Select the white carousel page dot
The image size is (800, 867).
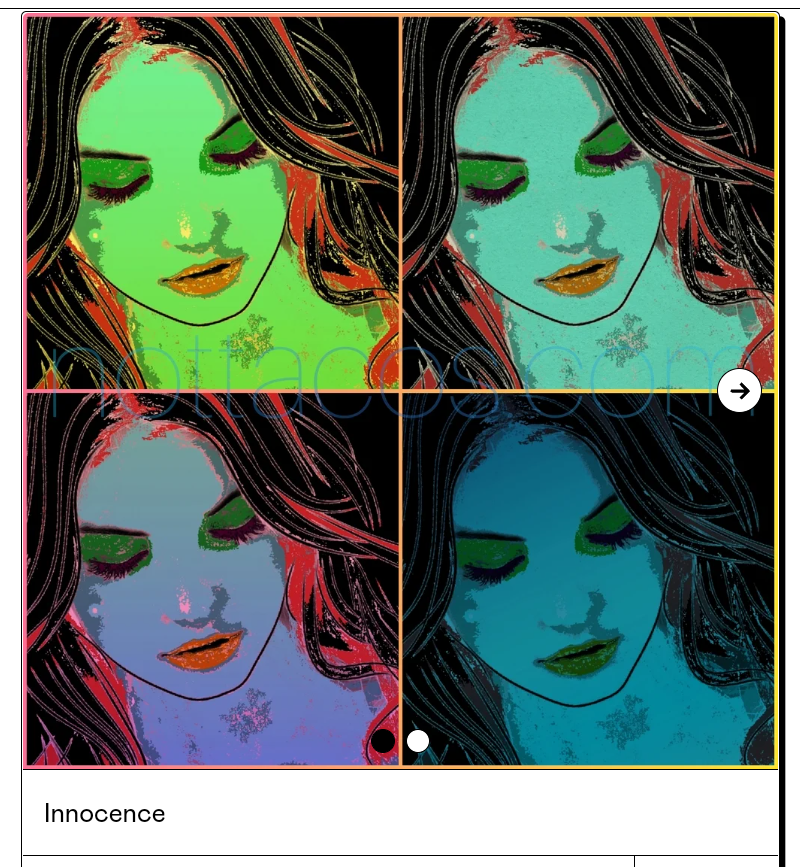tap(418, 741)
